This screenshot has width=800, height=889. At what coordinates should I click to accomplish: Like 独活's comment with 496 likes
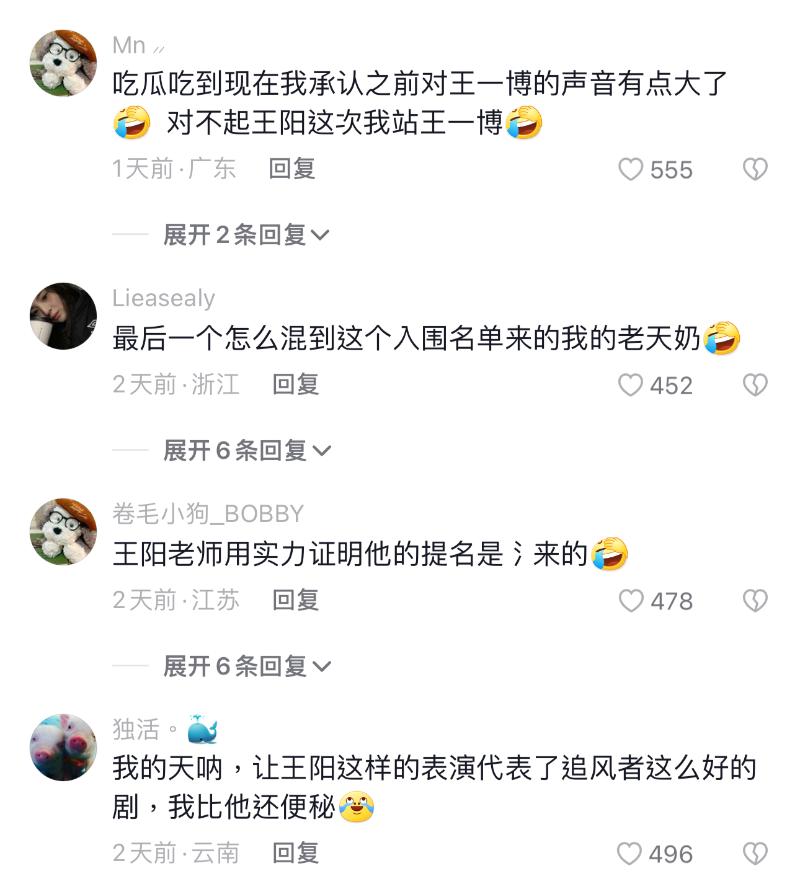tap(631, 854)
